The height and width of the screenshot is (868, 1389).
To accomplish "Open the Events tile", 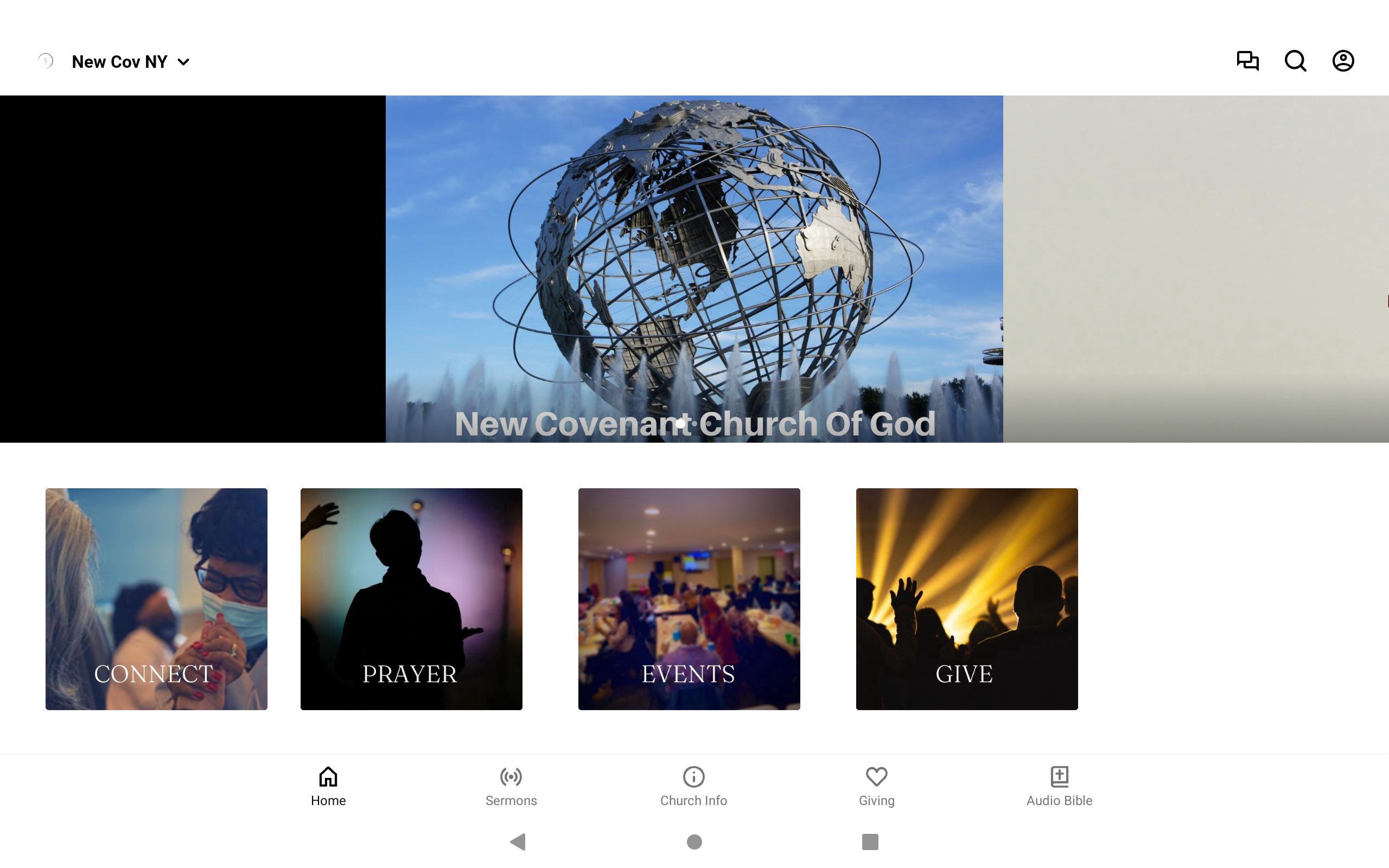I will (689, 599).
